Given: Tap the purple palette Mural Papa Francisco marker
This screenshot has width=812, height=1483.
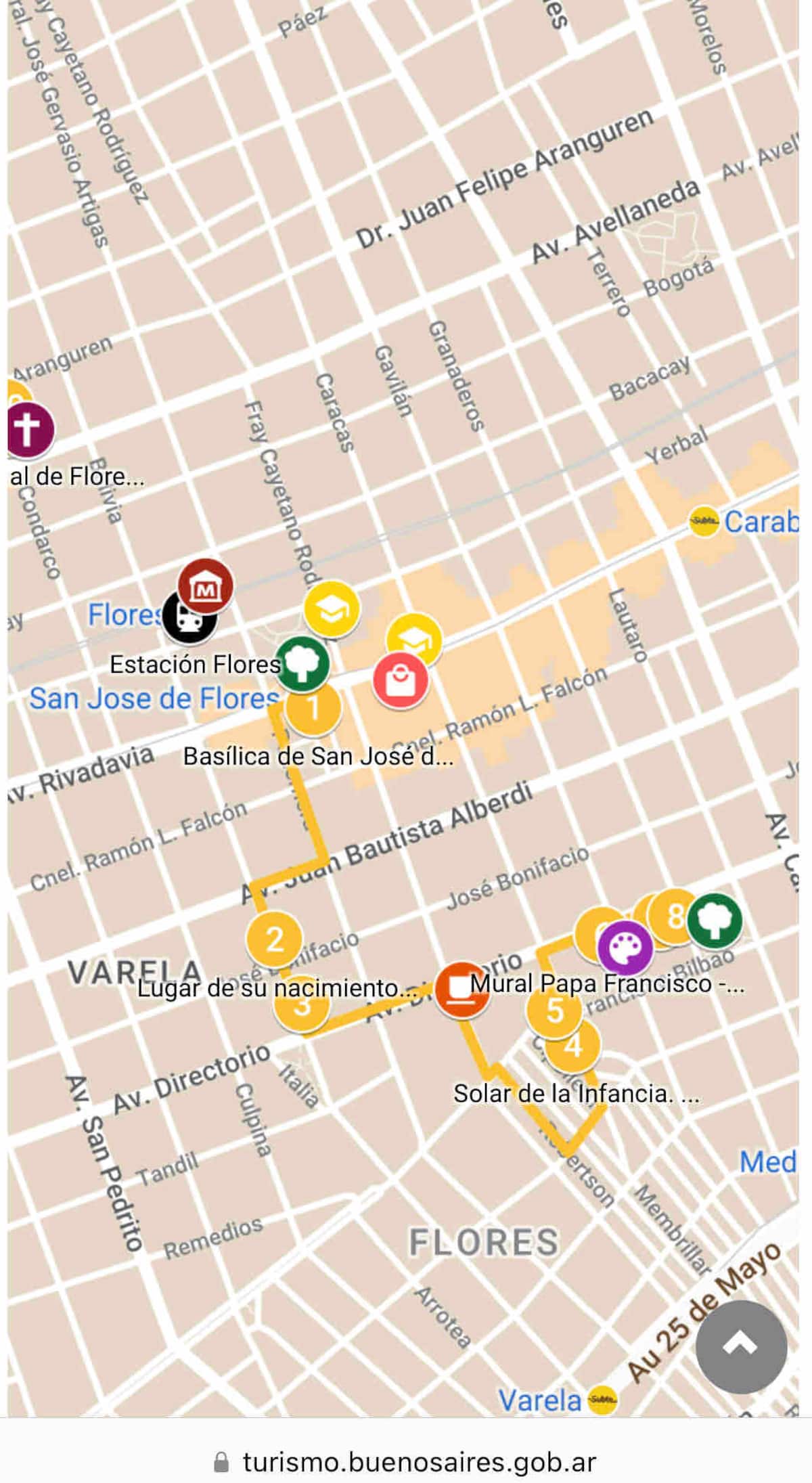Looking at the screenshot, I should (625, 948).
